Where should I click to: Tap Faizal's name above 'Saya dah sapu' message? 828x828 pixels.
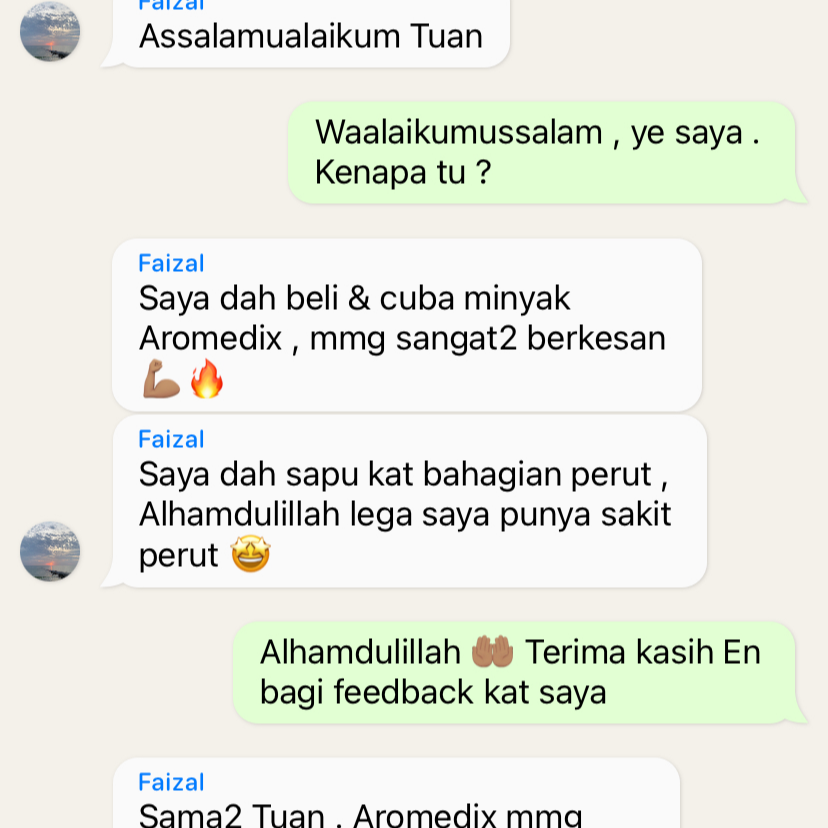pyautogui.click(x=171, y=439)
